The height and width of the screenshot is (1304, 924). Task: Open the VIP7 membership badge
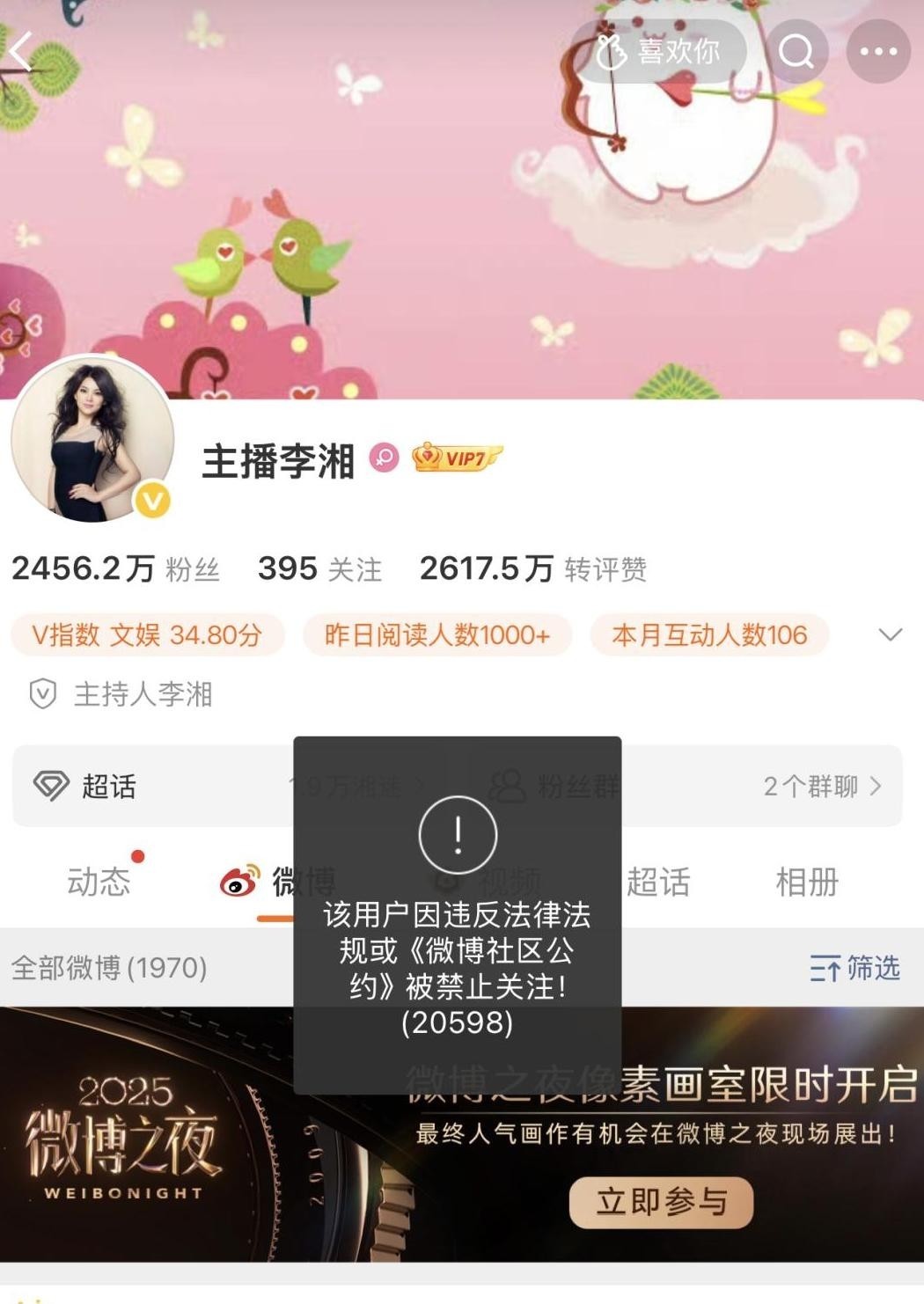(456, 458)
